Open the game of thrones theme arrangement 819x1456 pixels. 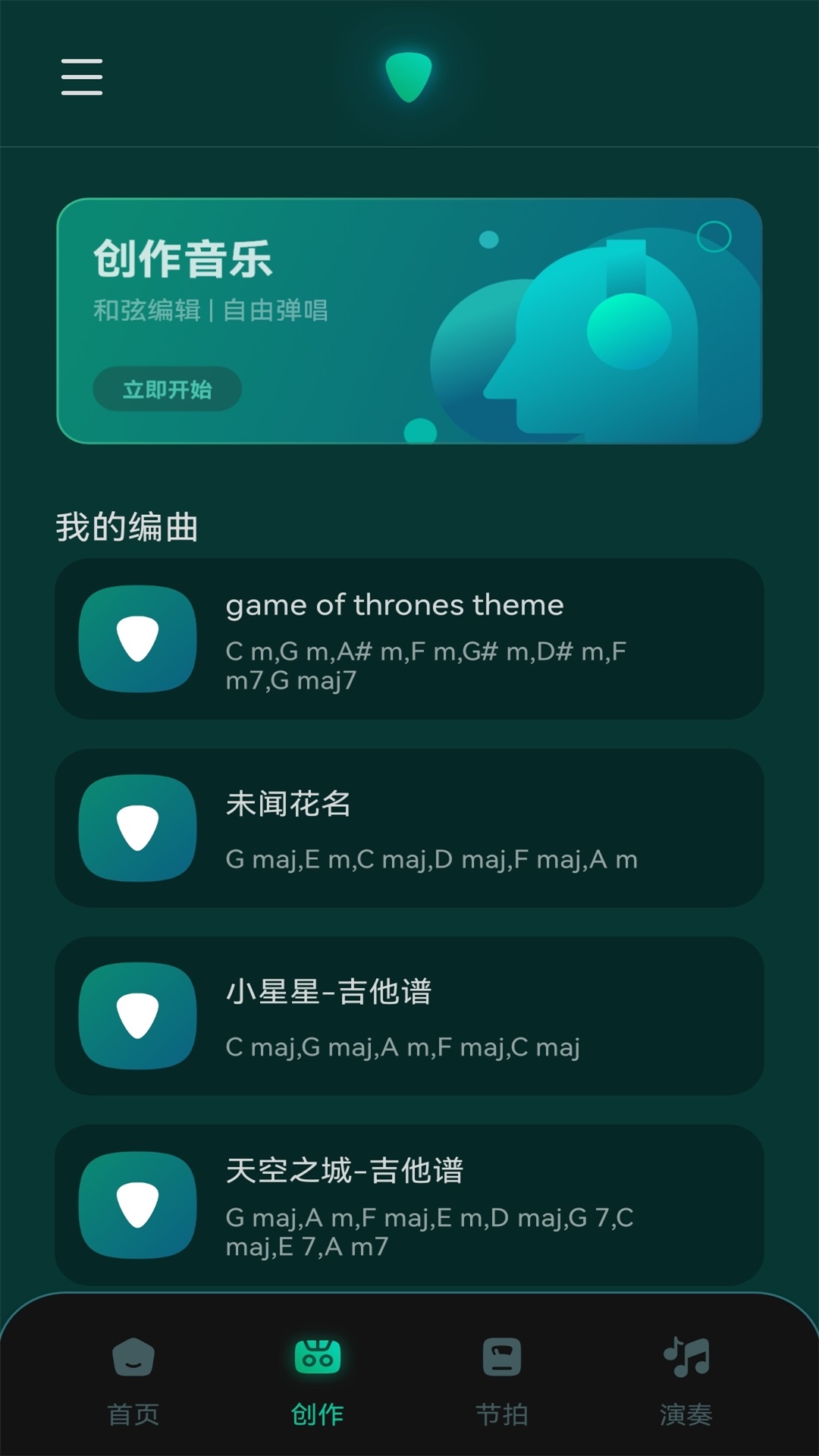pos(408,639)
